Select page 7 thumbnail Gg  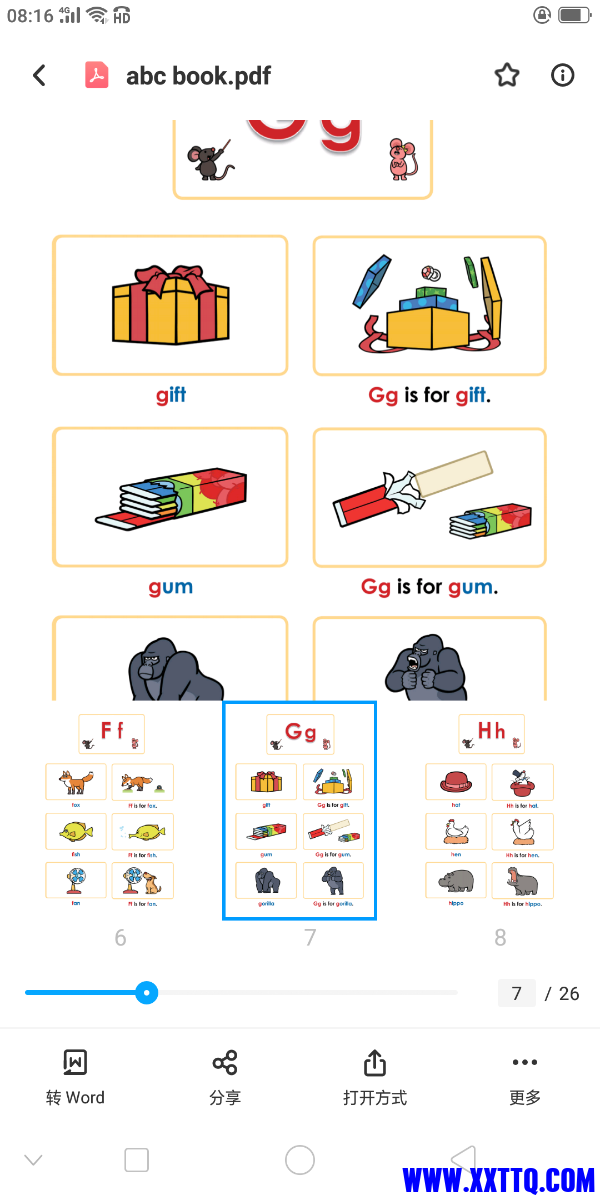tap(300, 810)
